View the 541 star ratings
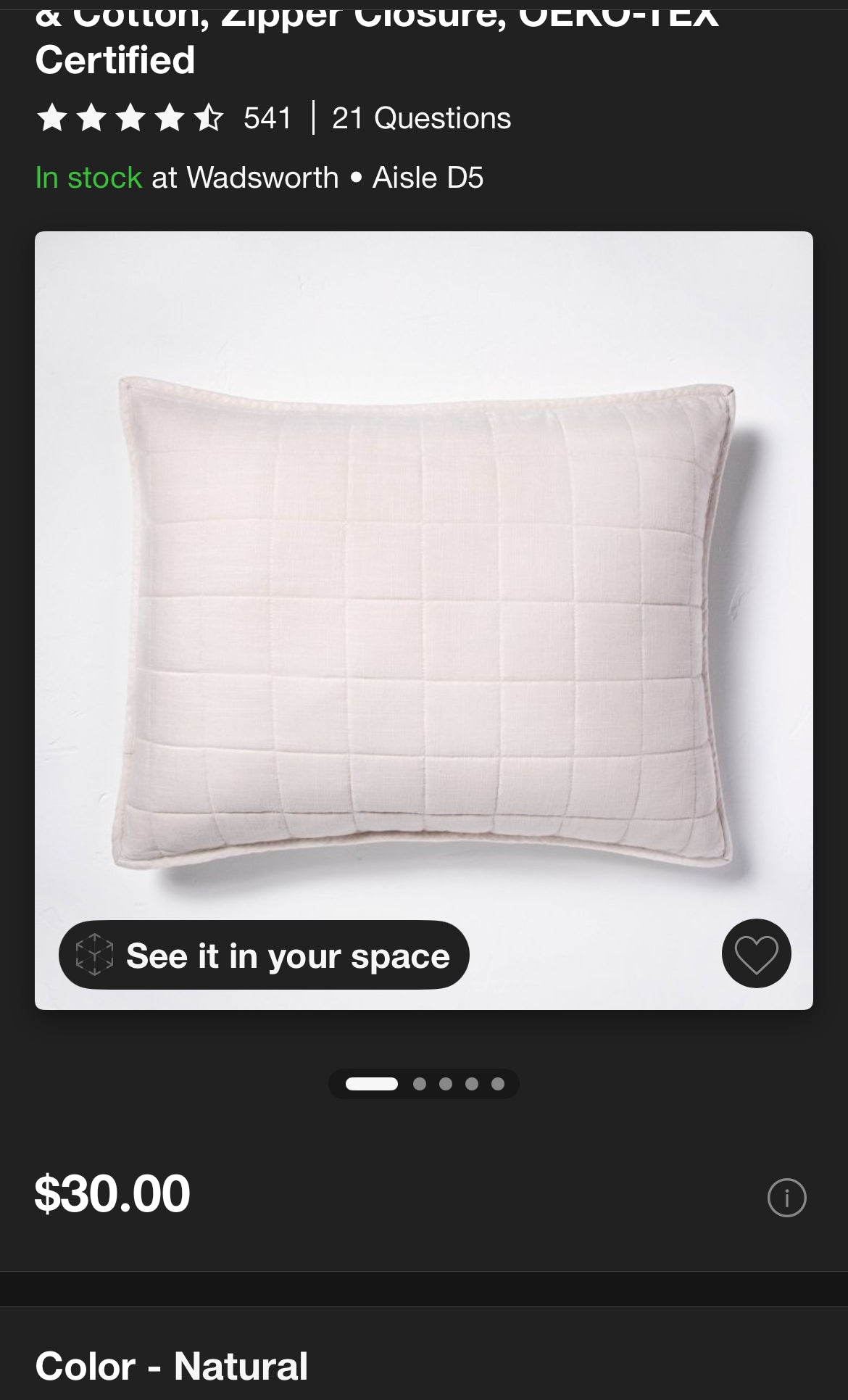This screenshot has width=848, height=1400. [x=164, y=118]
